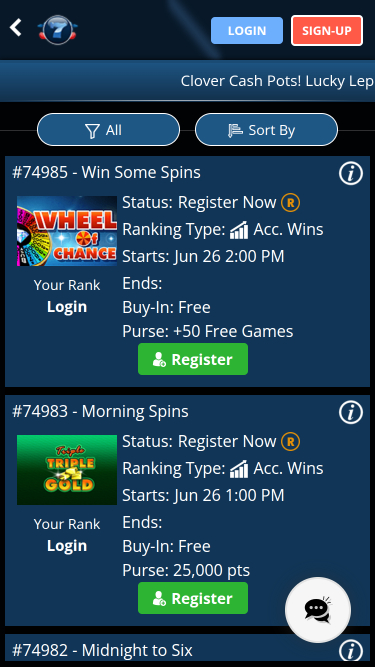Open the Sort By options
Viewport: 375px width, 667px height.
tap(266, 130)
